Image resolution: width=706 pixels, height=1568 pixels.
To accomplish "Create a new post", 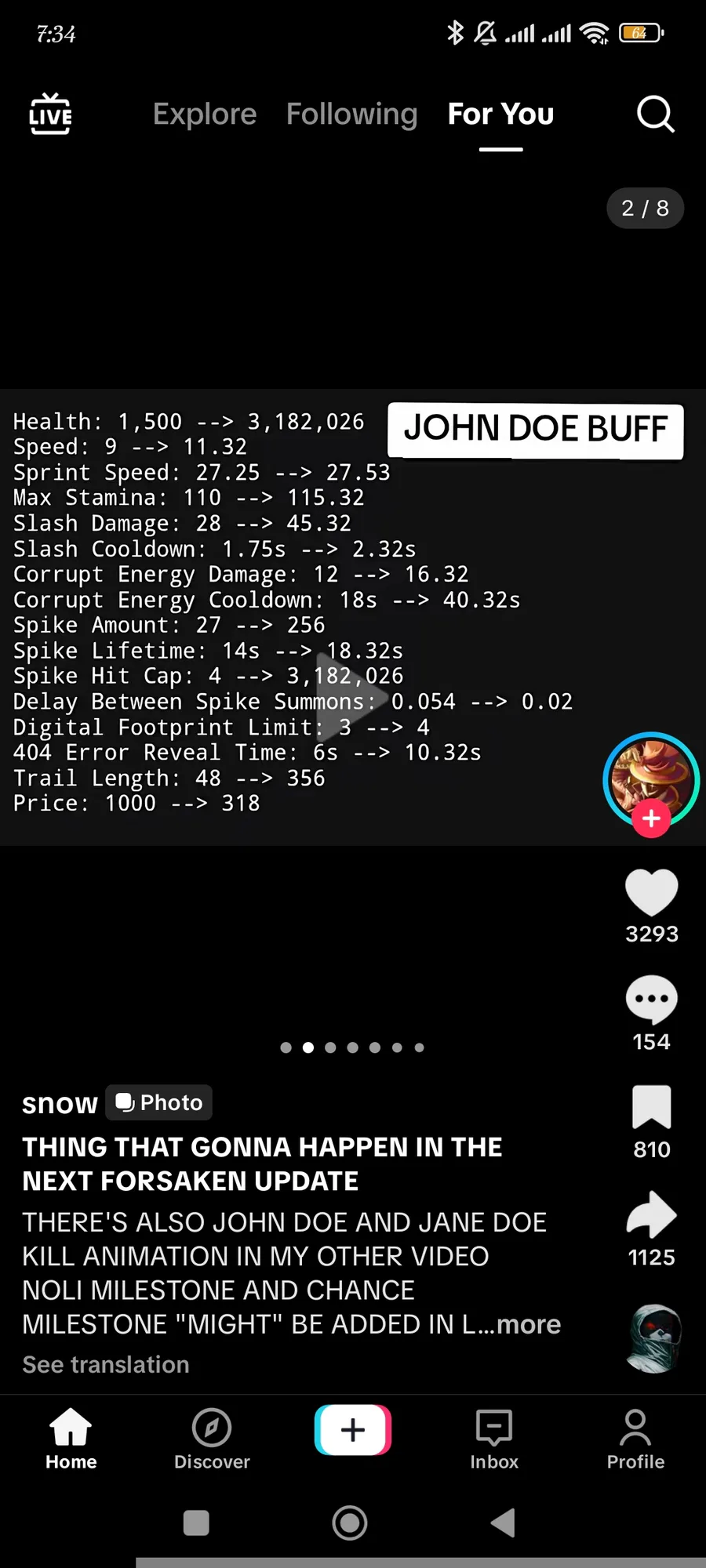I will click(353, 1430).
